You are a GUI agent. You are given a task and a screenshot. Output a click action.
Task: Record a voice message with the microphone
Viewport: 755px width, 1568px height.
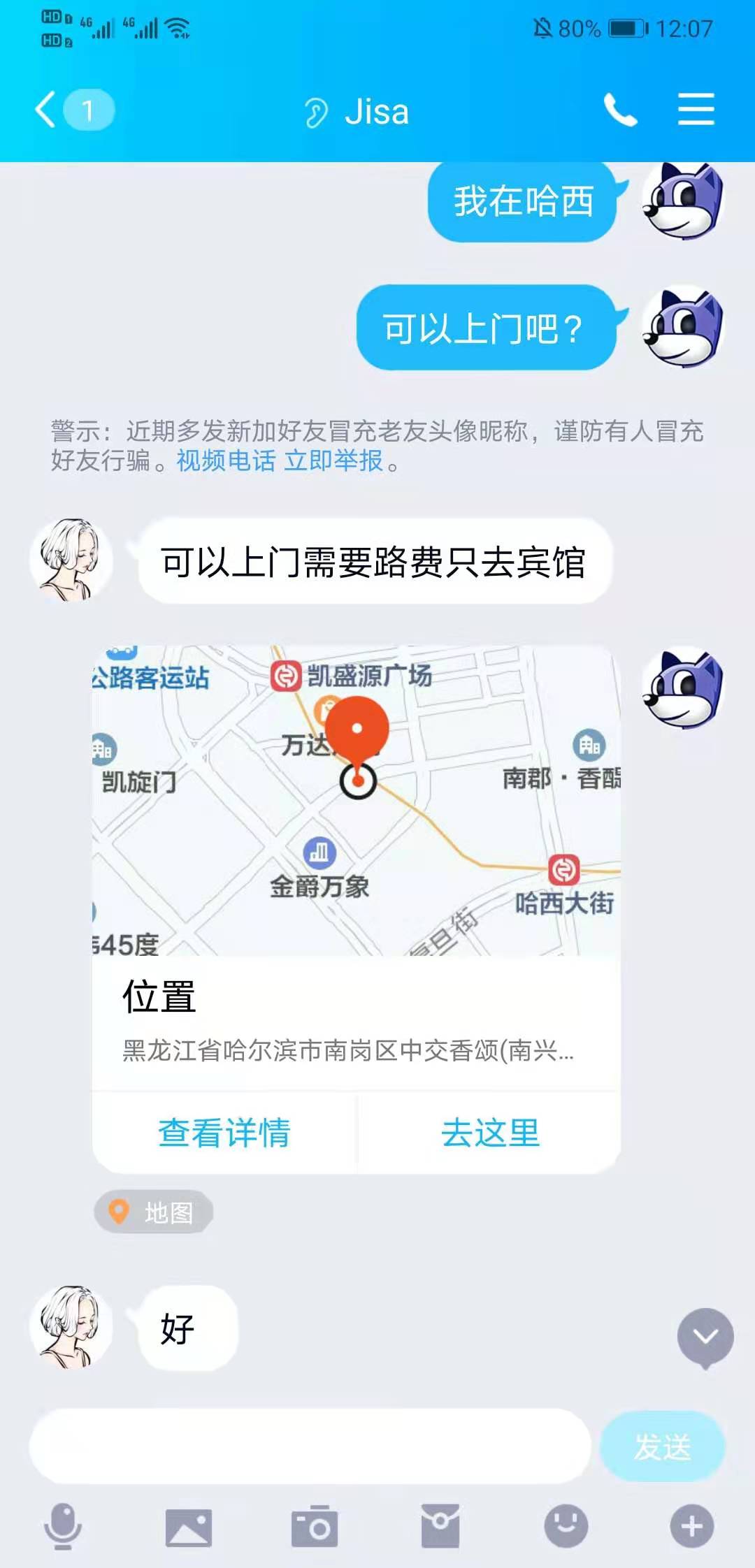coord(63,1527)
